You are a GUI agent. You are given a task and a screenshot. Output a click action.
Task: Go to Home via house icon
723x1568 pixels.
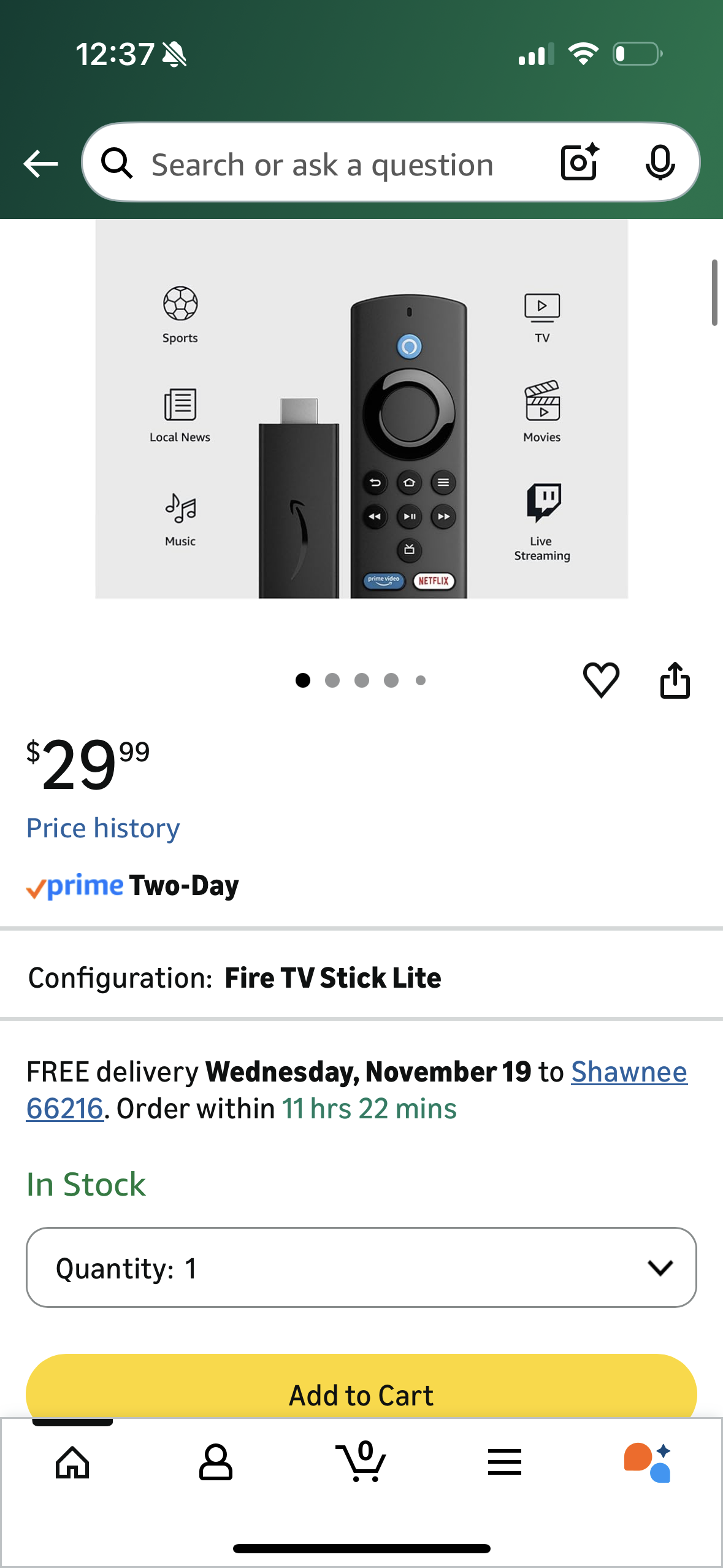pos(72,1462)
